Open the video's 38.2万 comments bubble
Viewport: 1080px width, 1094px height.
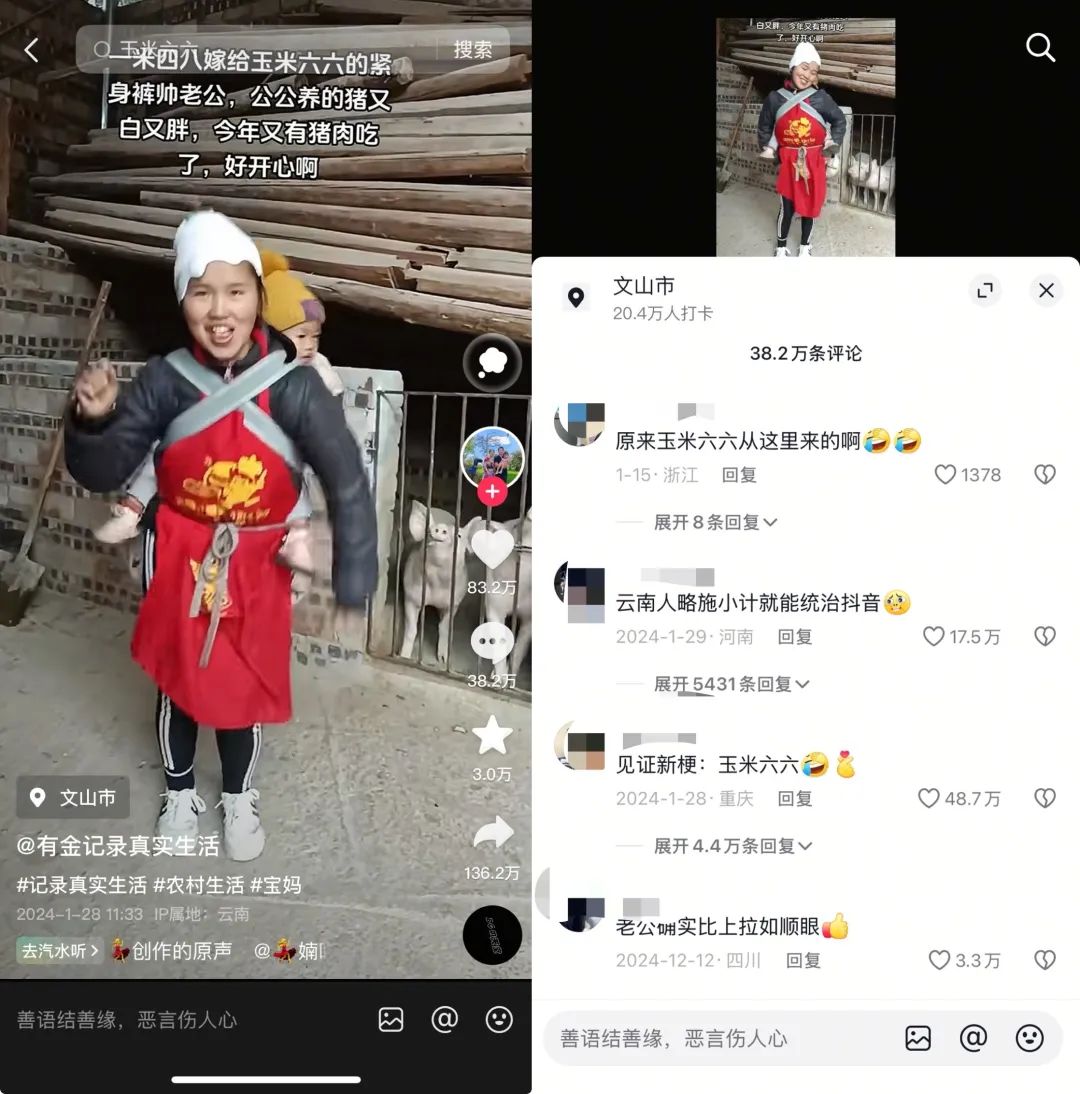[492, 643]
